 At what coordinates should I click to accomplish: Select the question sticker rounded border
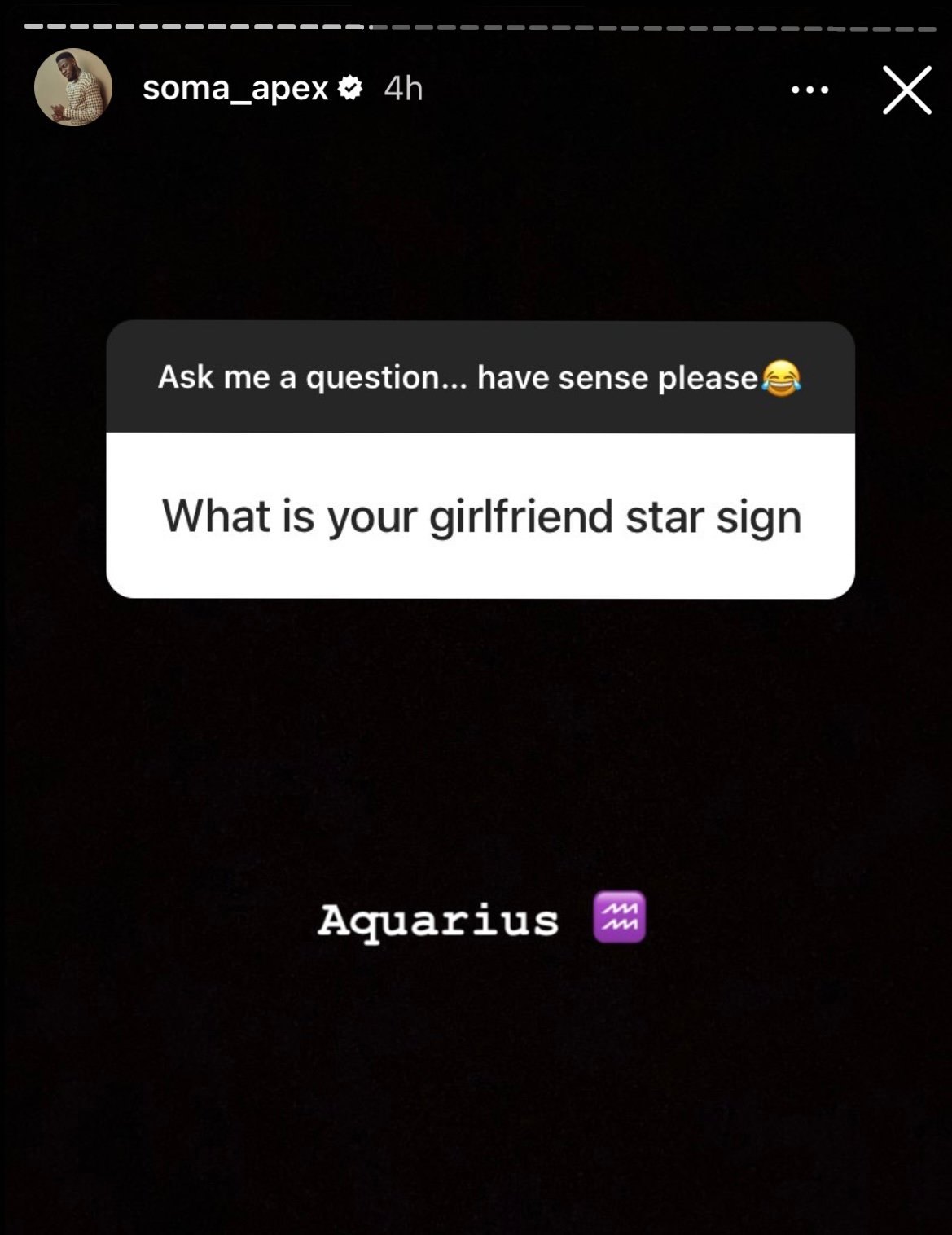point(110,456)
